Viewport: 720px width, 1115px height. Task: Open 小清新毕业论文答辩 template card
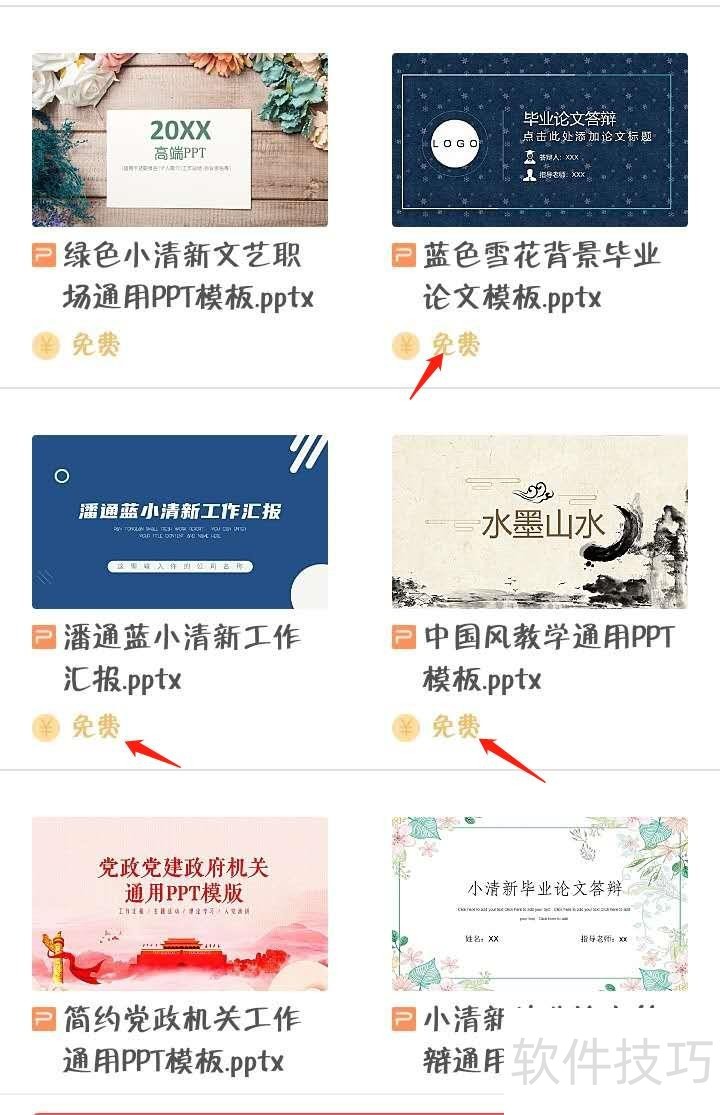[540, 904]
